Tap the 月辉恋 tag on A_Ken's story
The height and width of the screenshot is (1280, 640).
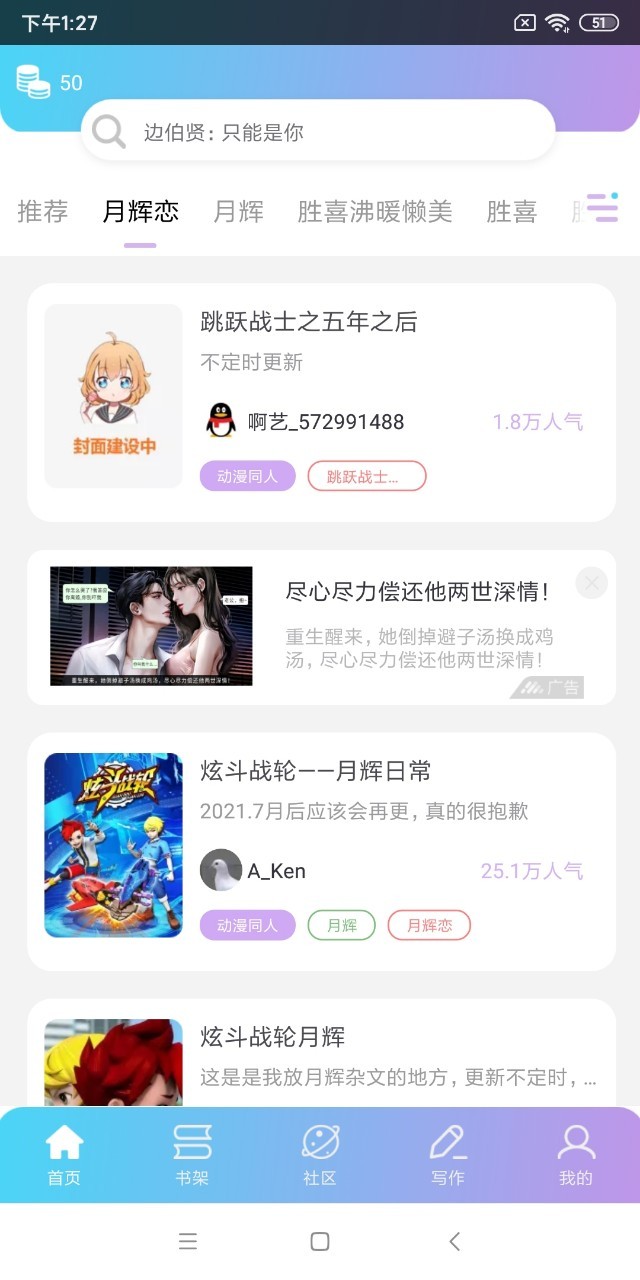(429, 925)
